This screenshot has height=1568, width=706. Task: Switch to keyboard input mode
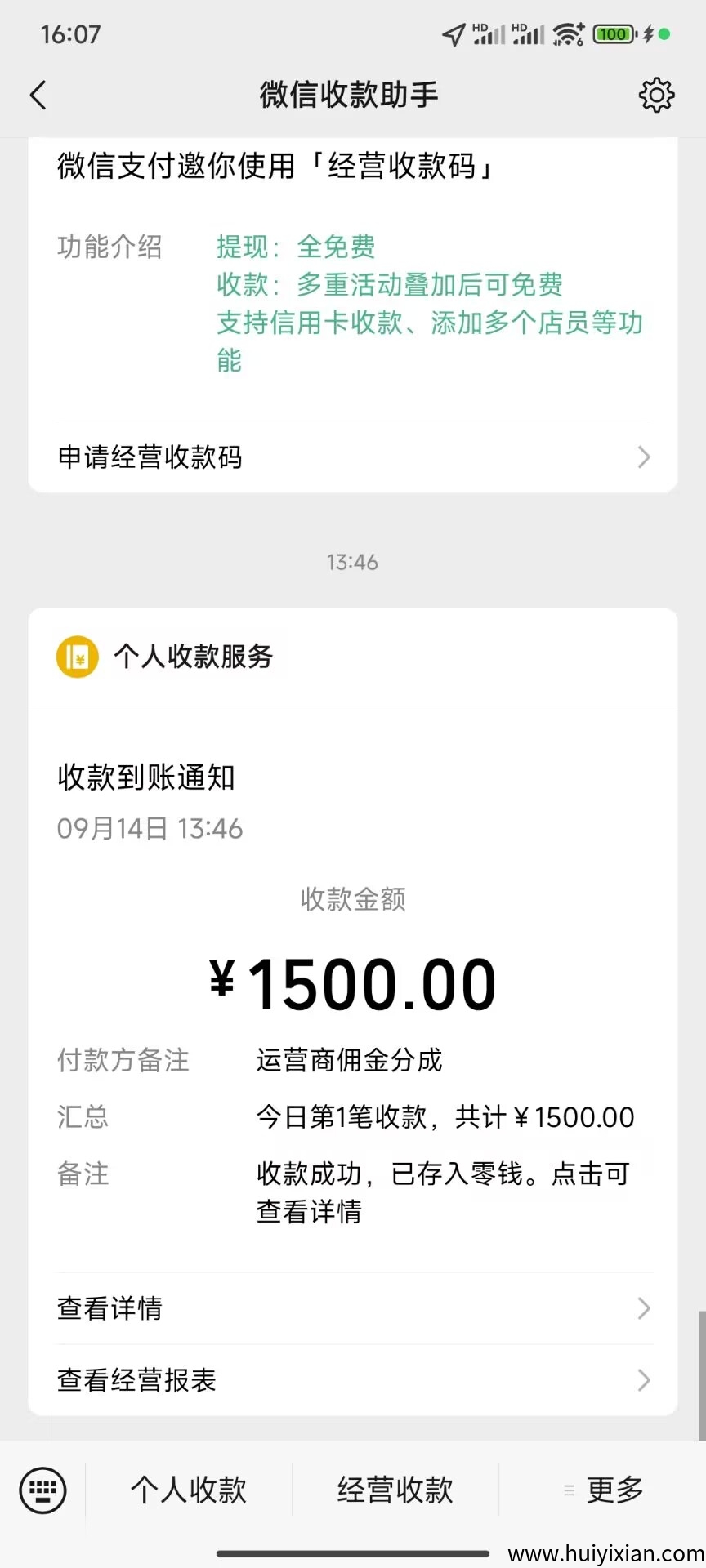[x=42, y=1490]
